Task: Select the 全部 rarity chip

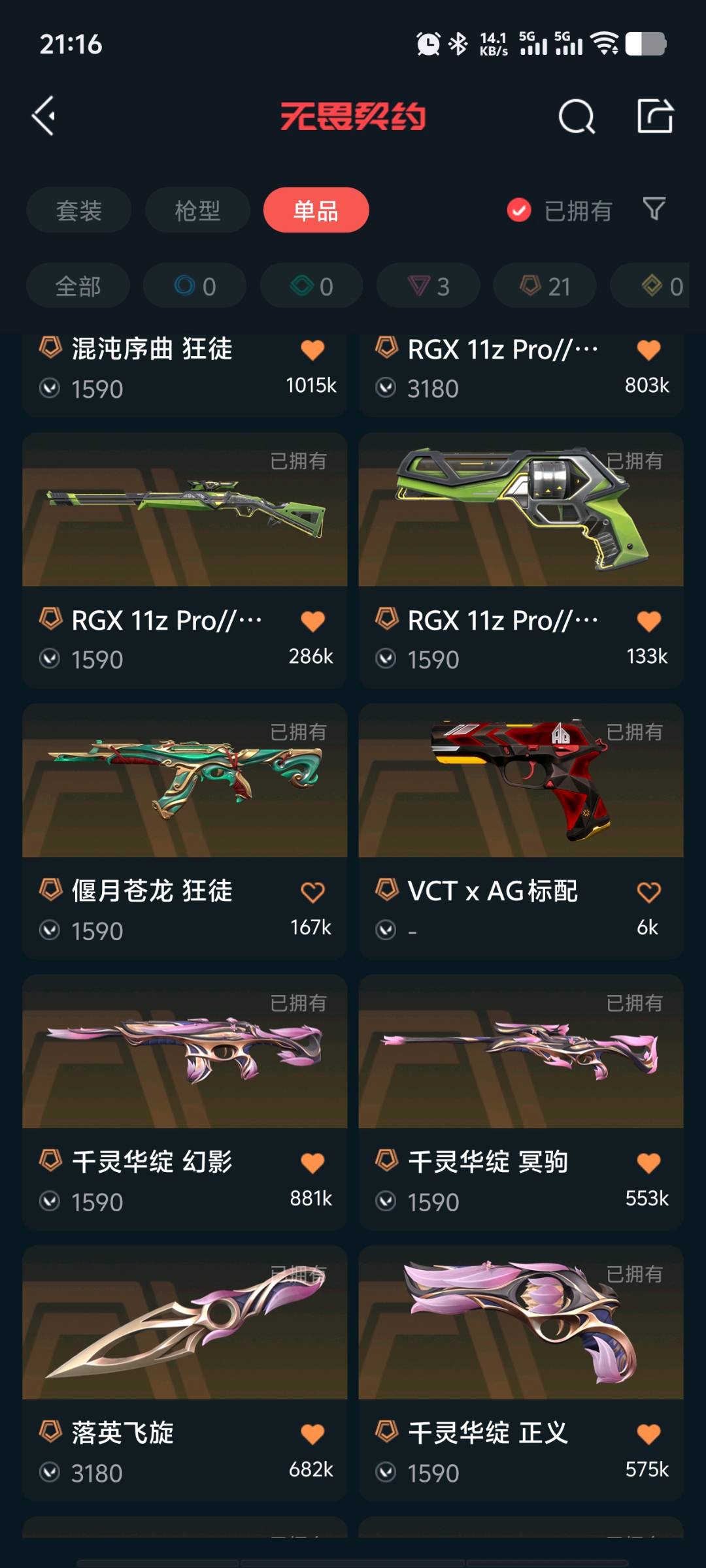Action: click(x=78, y=286)
